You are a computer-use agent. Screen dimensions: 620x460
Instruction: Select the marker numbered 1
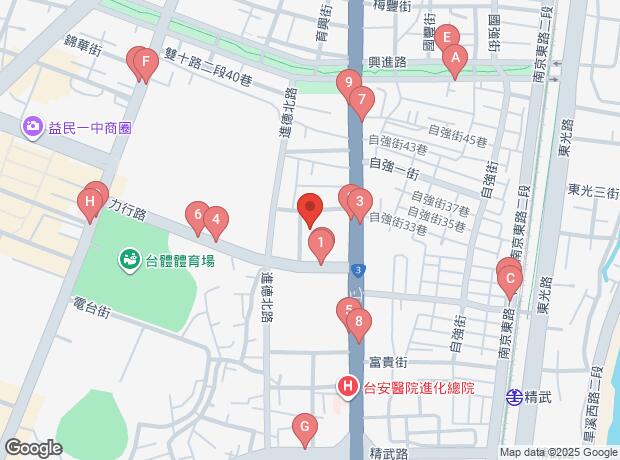pos(321,241)
